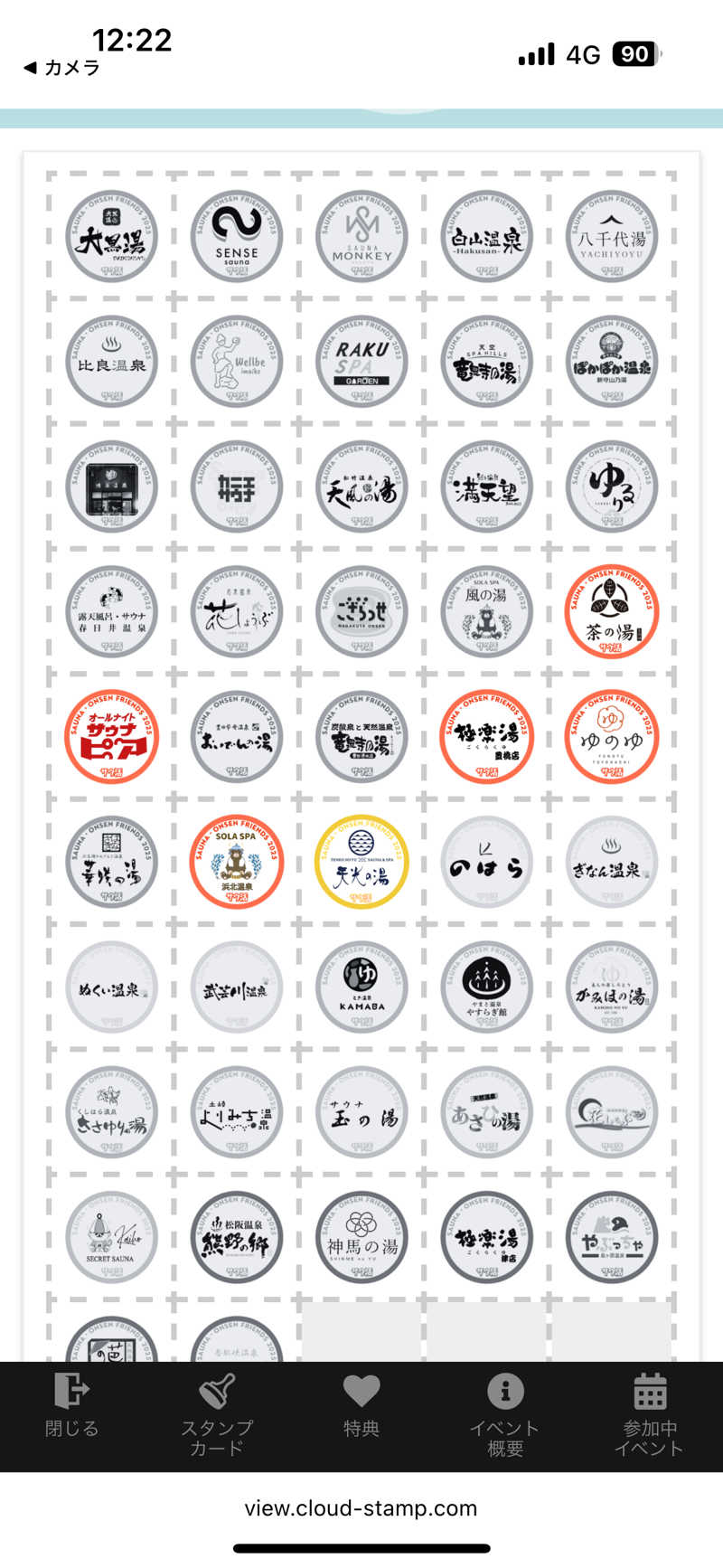Open the collected ゆのゆ stamp
The width and height of the screenshot is (723, 1568).
click(x=612, y=737)
